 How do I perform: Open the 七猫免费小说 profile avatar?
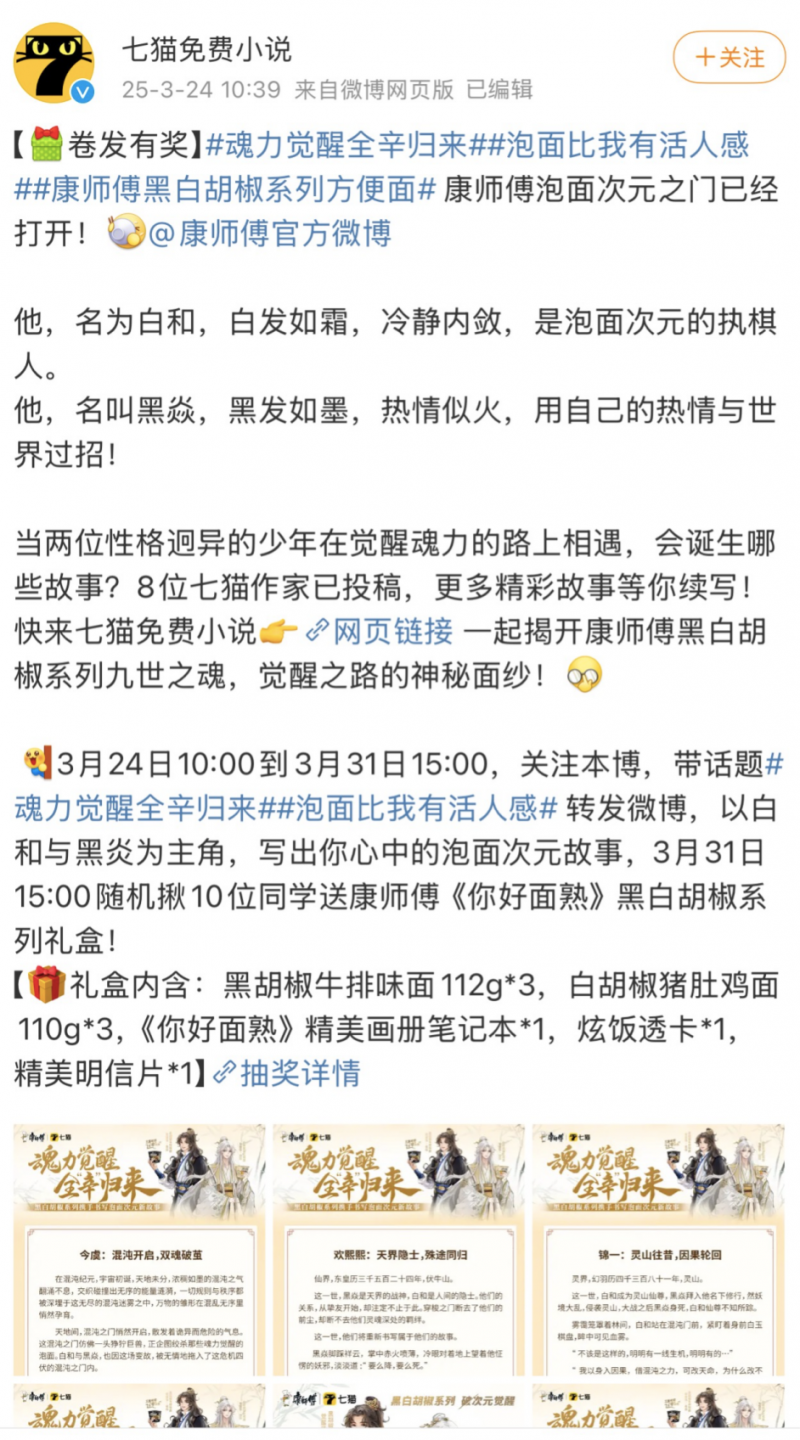coord(54,62)
